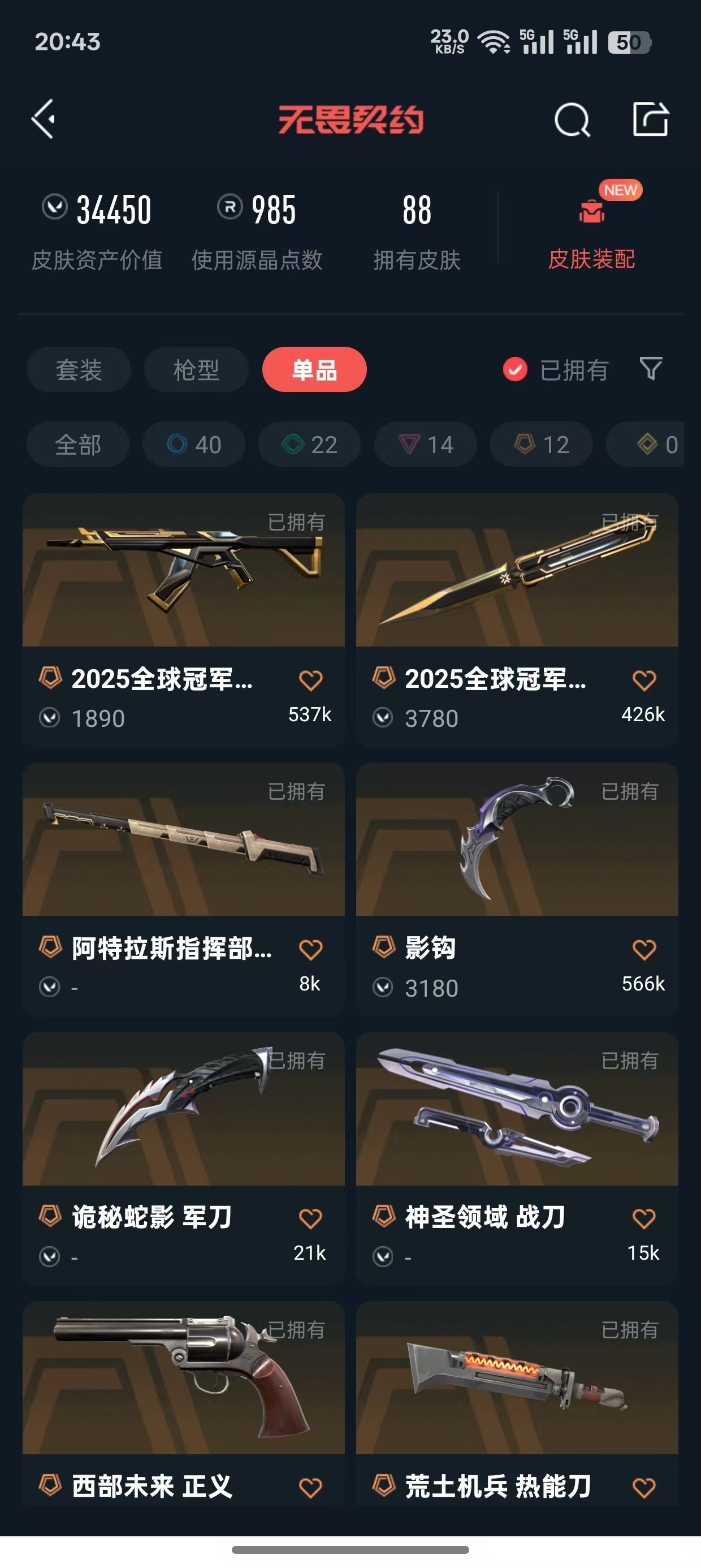This screenshot has height=1568, width=701.
Task: Open the 2025全球冠军 rifle card priced 1890
Action: click(183, 584)
